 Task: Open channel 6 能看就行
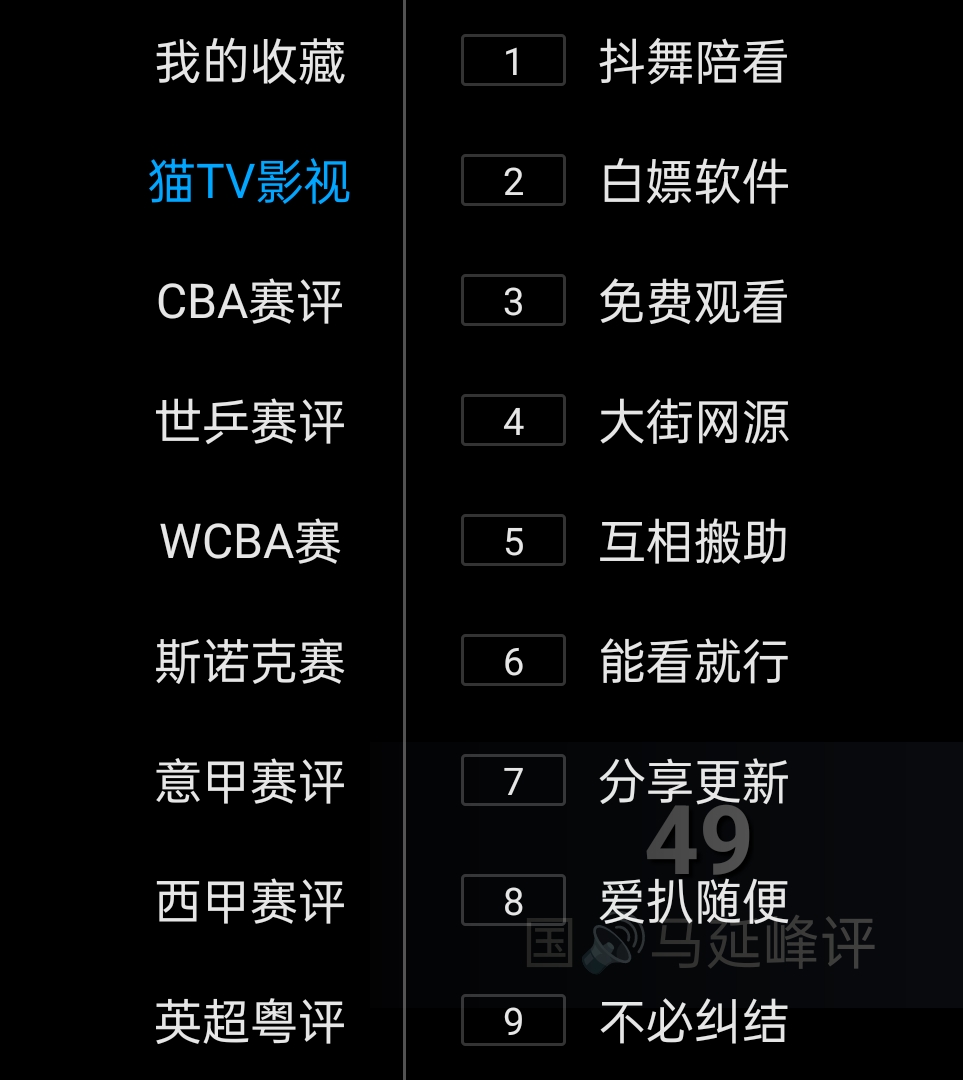(693, 662)
